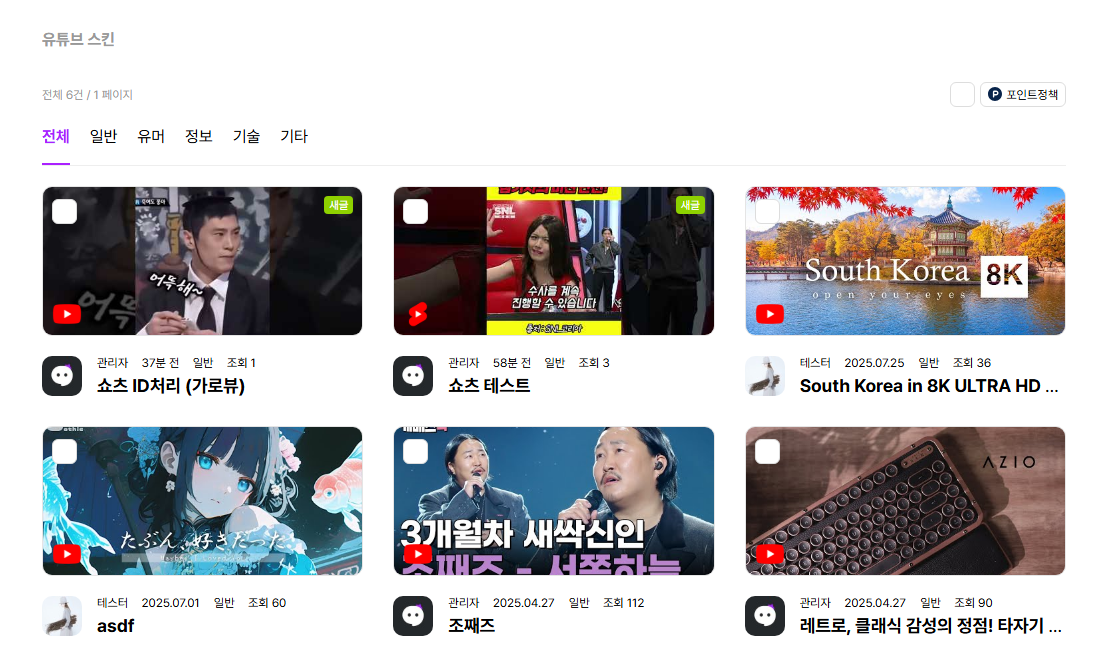Toggle the select-all checkbox beside 포인트정책
Screen dimensions: 1105x670
(x=962, y=95)
